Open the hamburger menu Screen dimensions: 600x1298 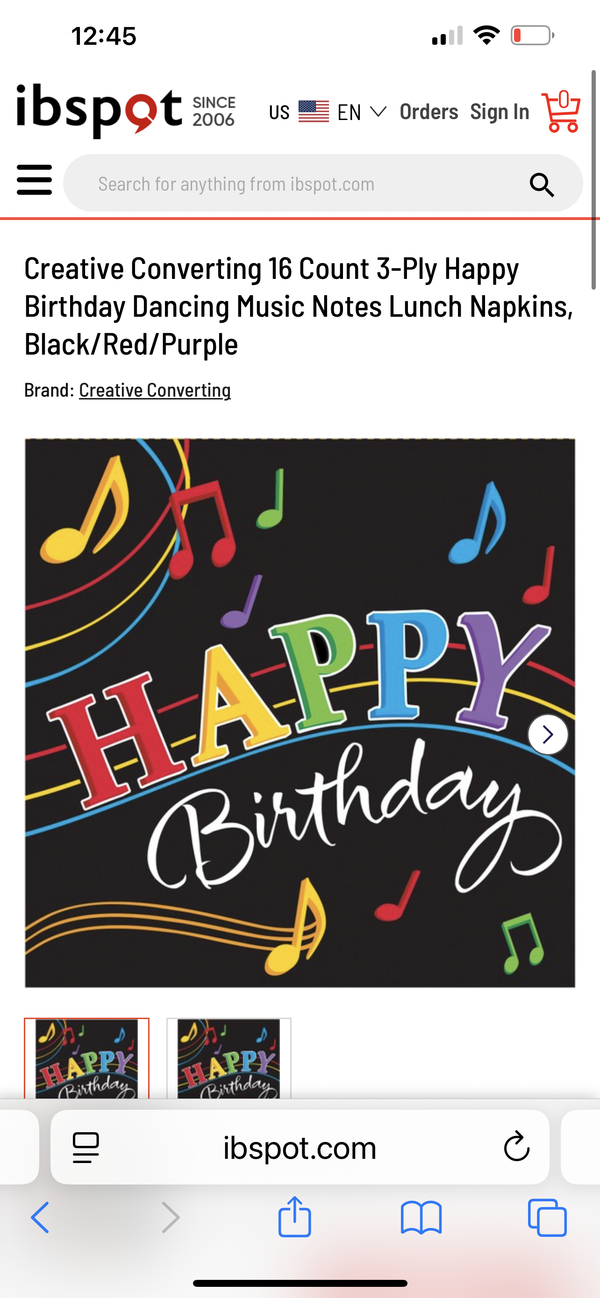pyautogui.click(x=34, y=182)
